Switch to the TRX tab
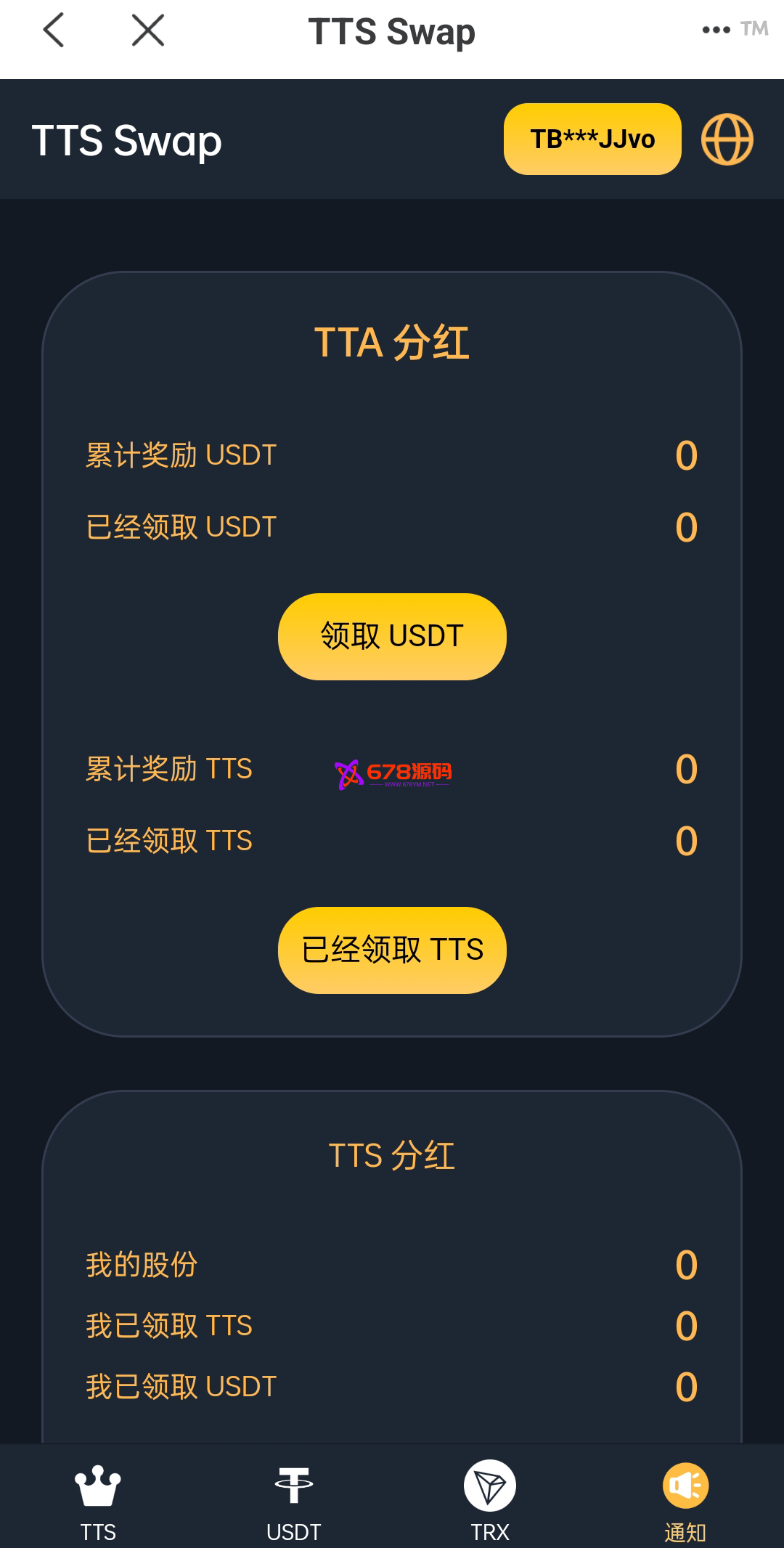Viewport: 784px width, 1548px height. point(490,1500)
